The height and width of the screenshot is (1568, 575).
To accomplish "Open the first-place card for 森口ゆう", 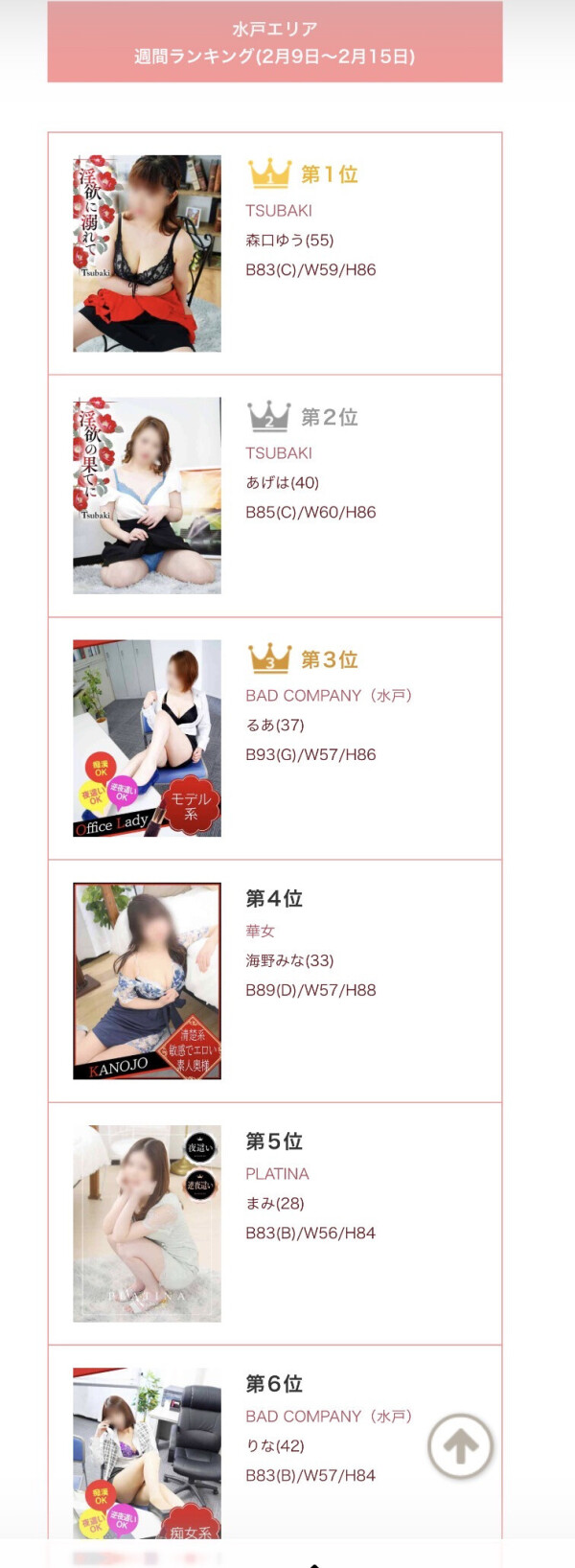I will [275, 253].
